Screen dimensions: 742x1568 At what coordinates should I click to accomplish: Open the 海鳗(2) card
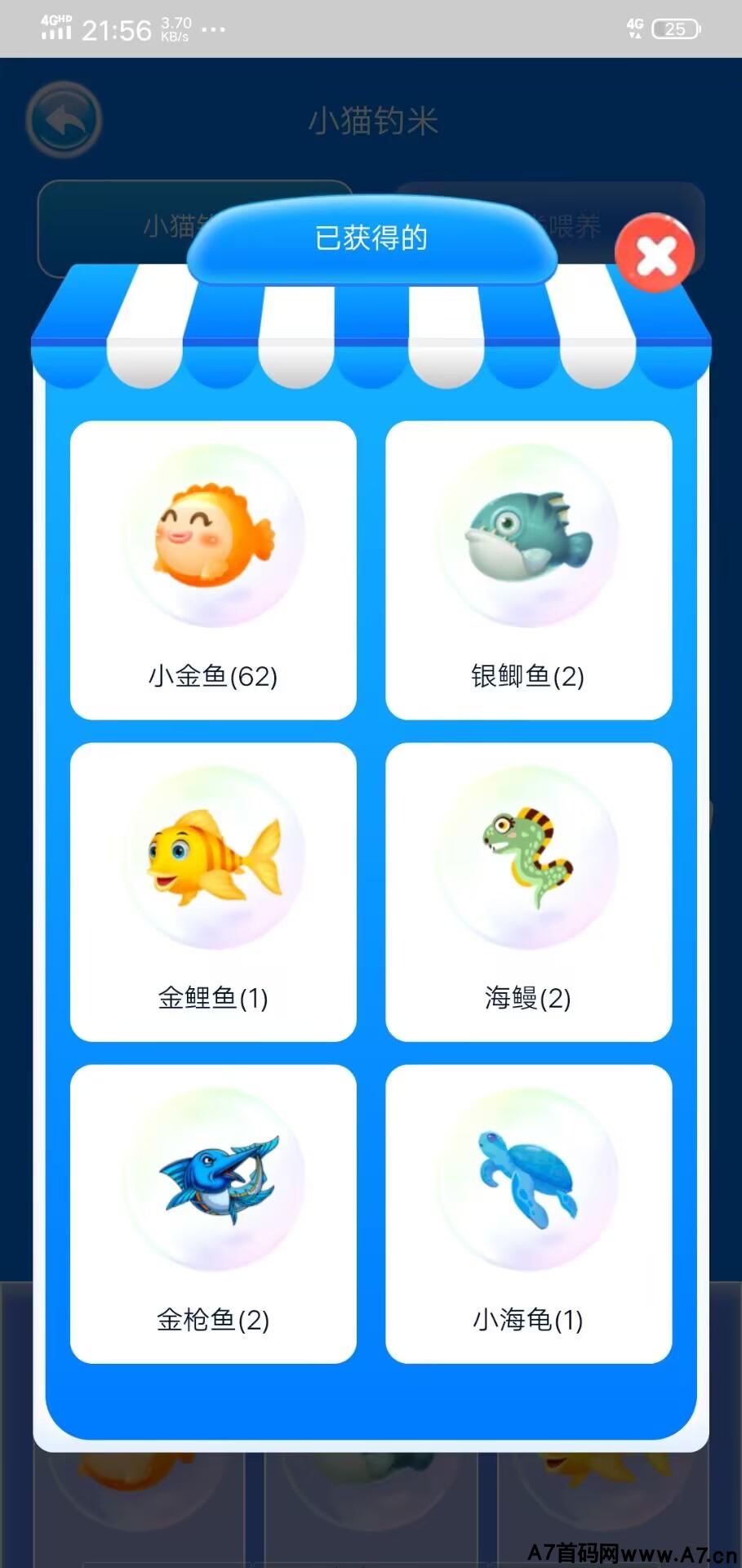point(529,892)
